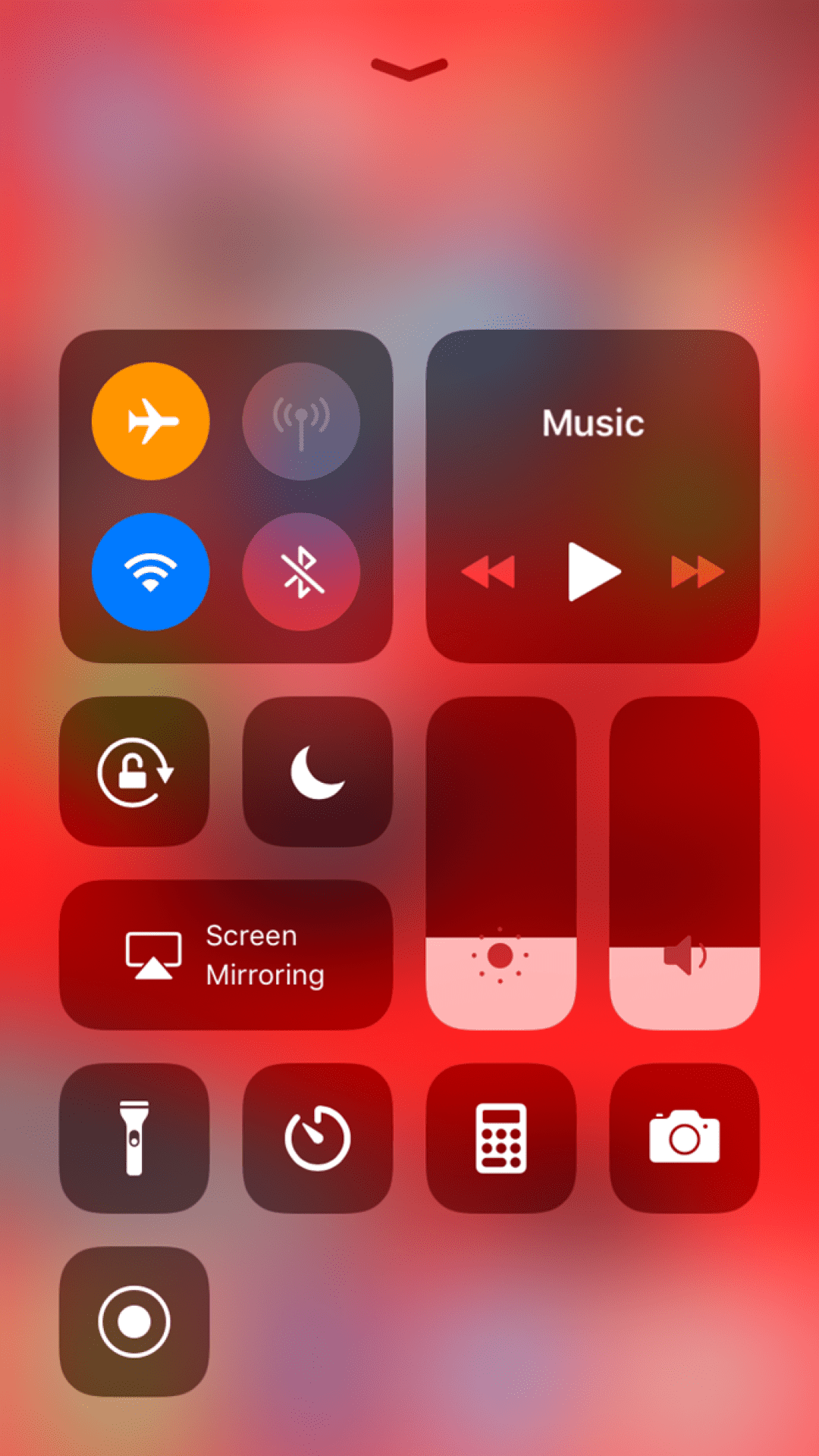The height and width of the screenshot is (1456, 819).
Task: Turn on the flashlight
Action: pyautogui.click(x=134, y=1138)
